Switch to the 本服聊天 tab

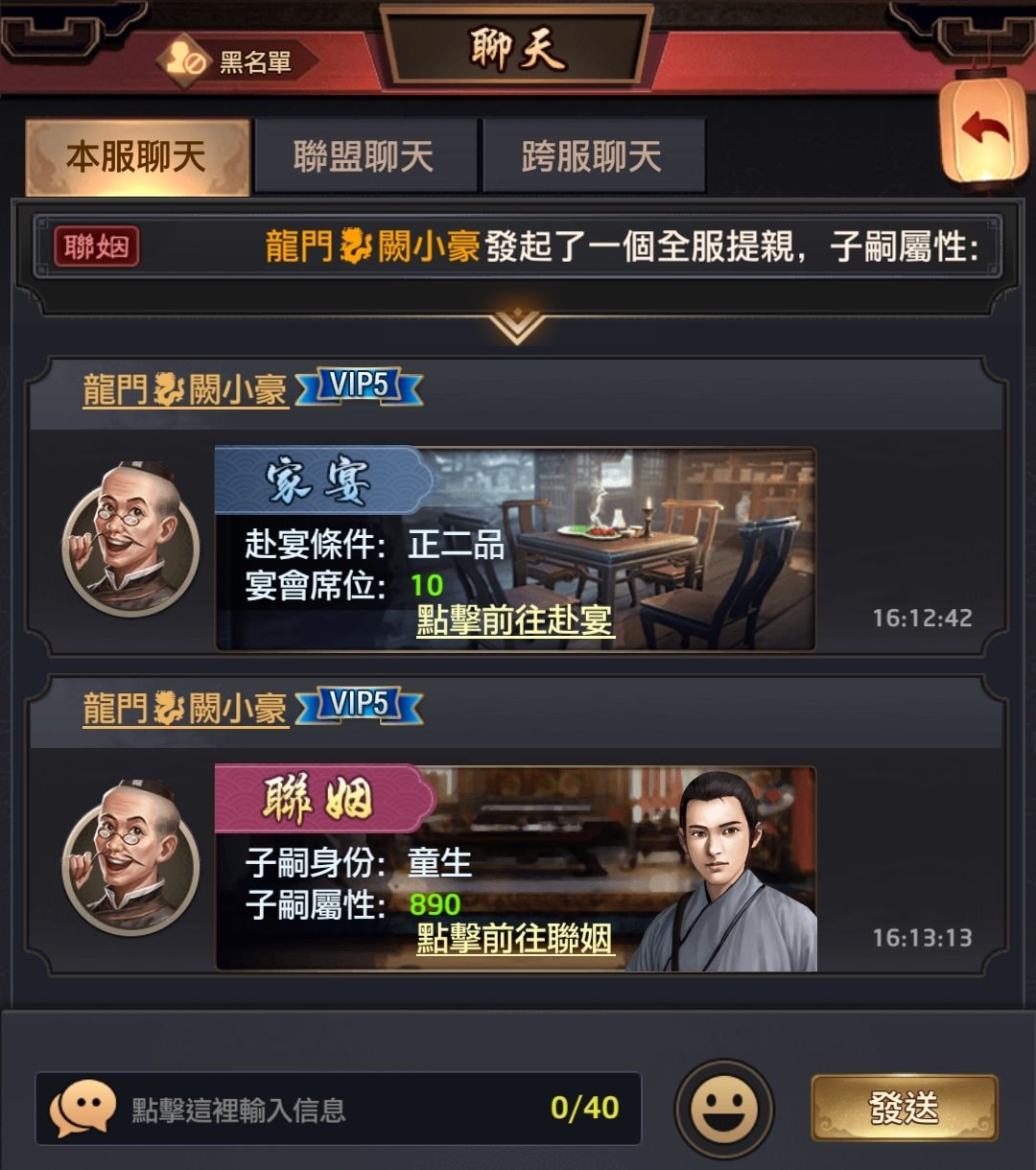pyautogui.click(x=136, y=156)
